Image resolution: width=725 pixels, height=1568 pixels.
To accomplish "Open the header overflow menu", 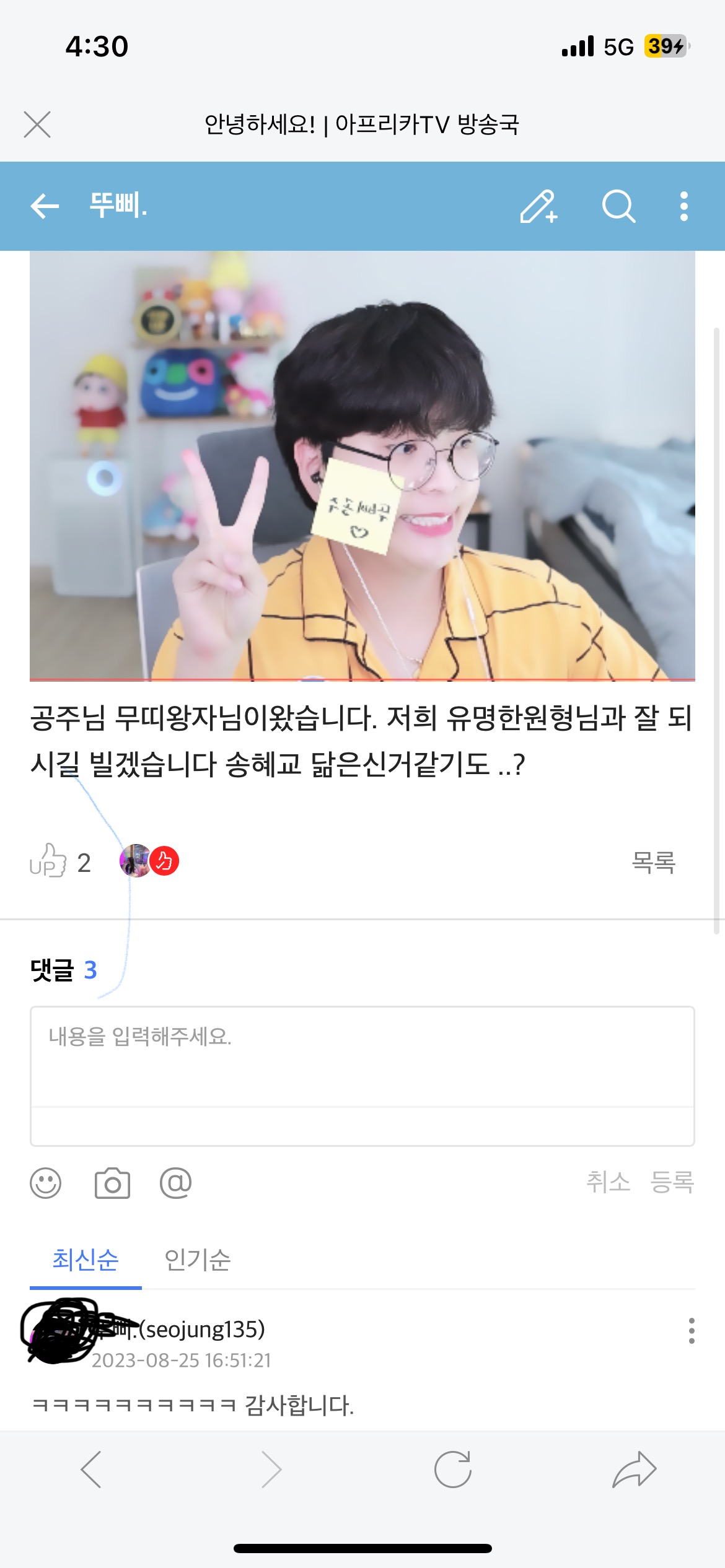I will point(683,206).
